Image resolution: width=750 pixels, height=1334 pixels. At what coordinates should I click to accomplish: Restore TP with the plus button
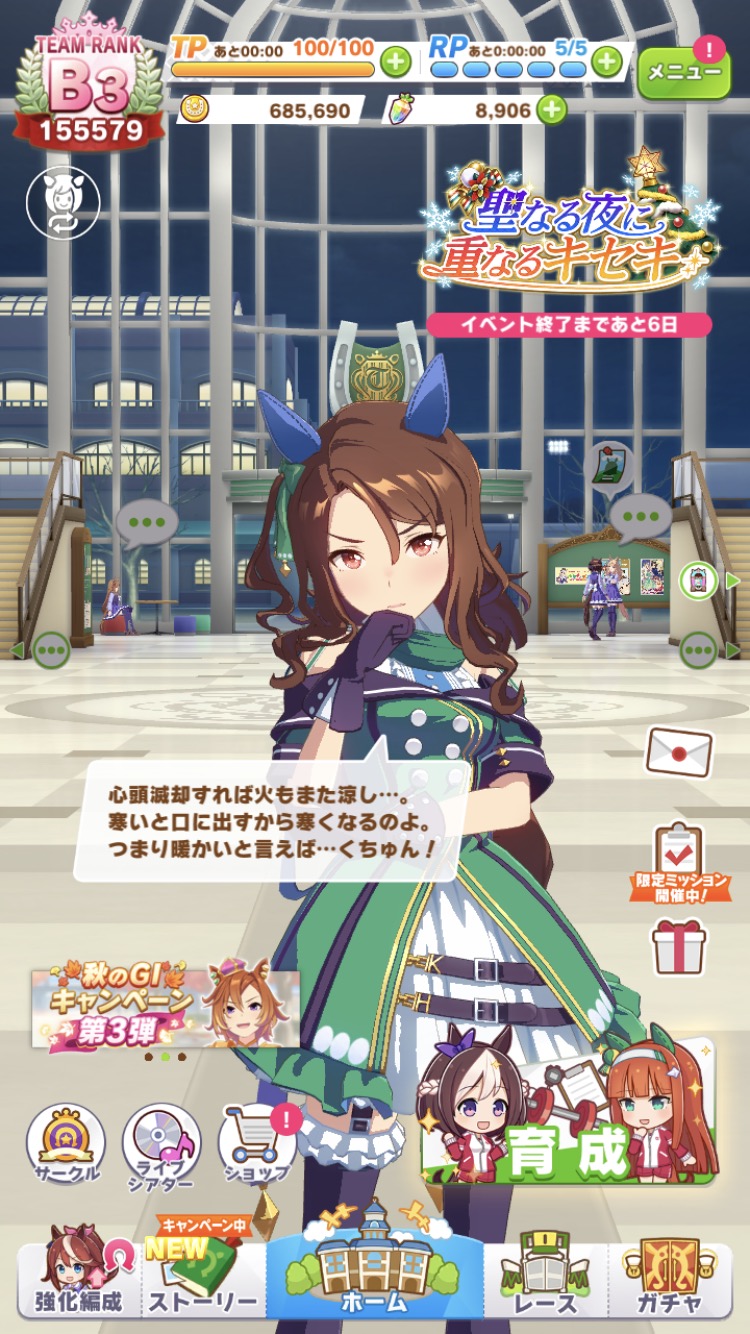396,62
